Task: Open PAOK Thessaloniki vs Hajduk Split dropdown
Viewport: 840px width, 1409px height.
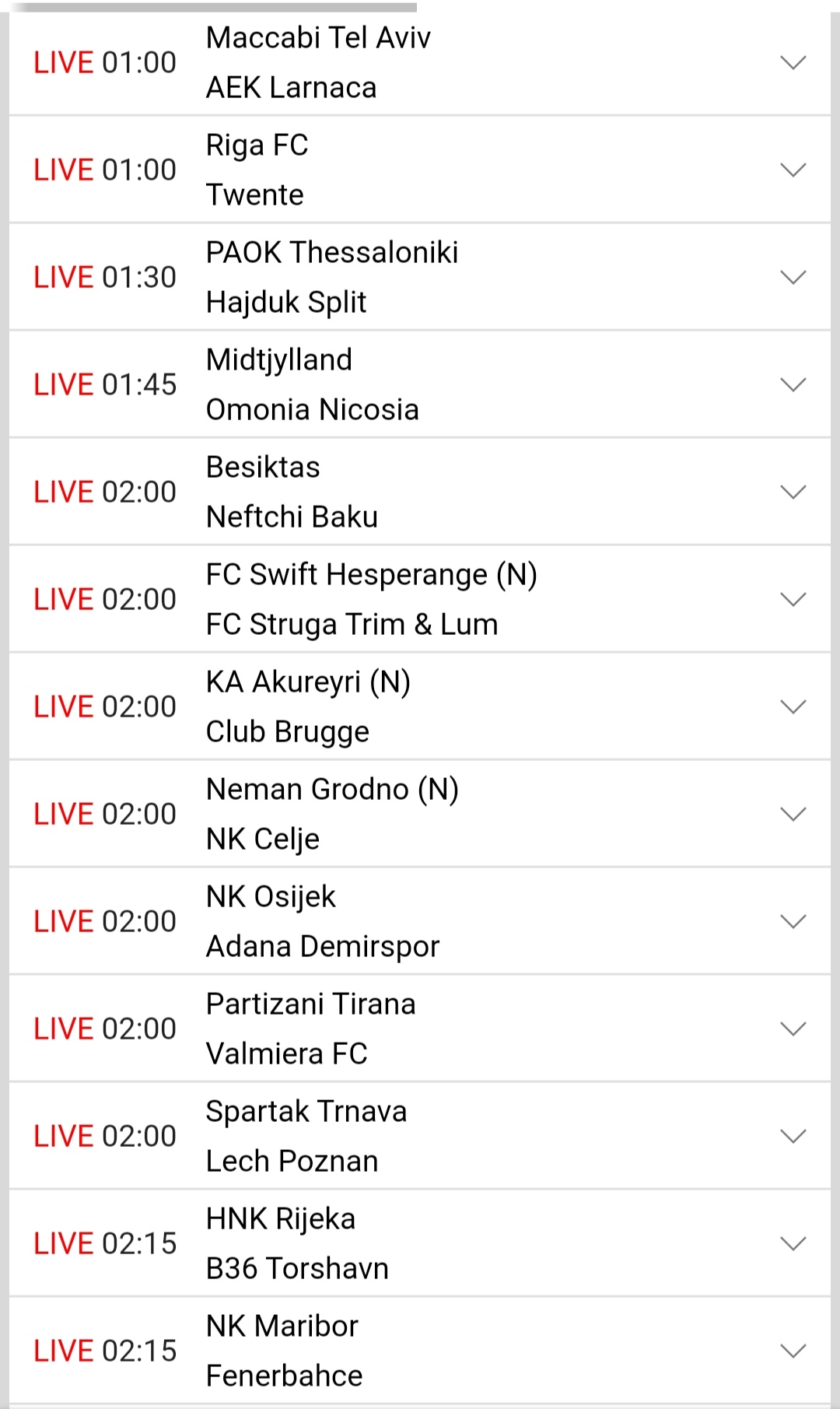Action: pyautogui.click(x=793, y=278)
